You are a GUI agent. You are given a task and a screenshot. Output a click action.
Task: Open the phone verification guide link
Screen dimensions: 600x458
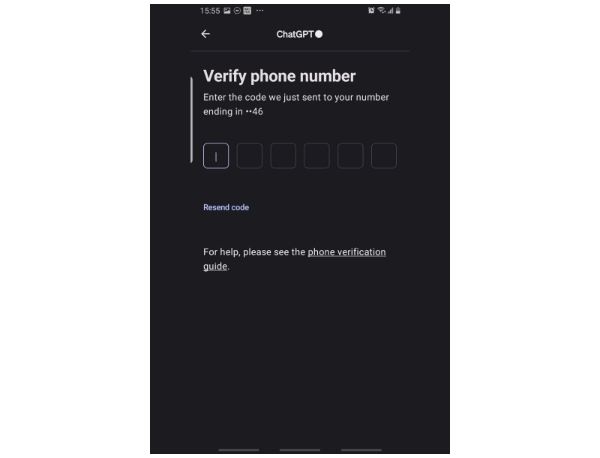(346, 252)
